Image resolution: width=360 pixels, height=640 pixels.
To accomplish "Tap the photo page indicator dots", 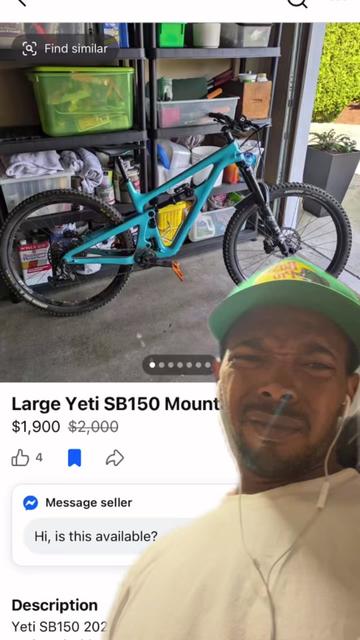I will [180, 365].
